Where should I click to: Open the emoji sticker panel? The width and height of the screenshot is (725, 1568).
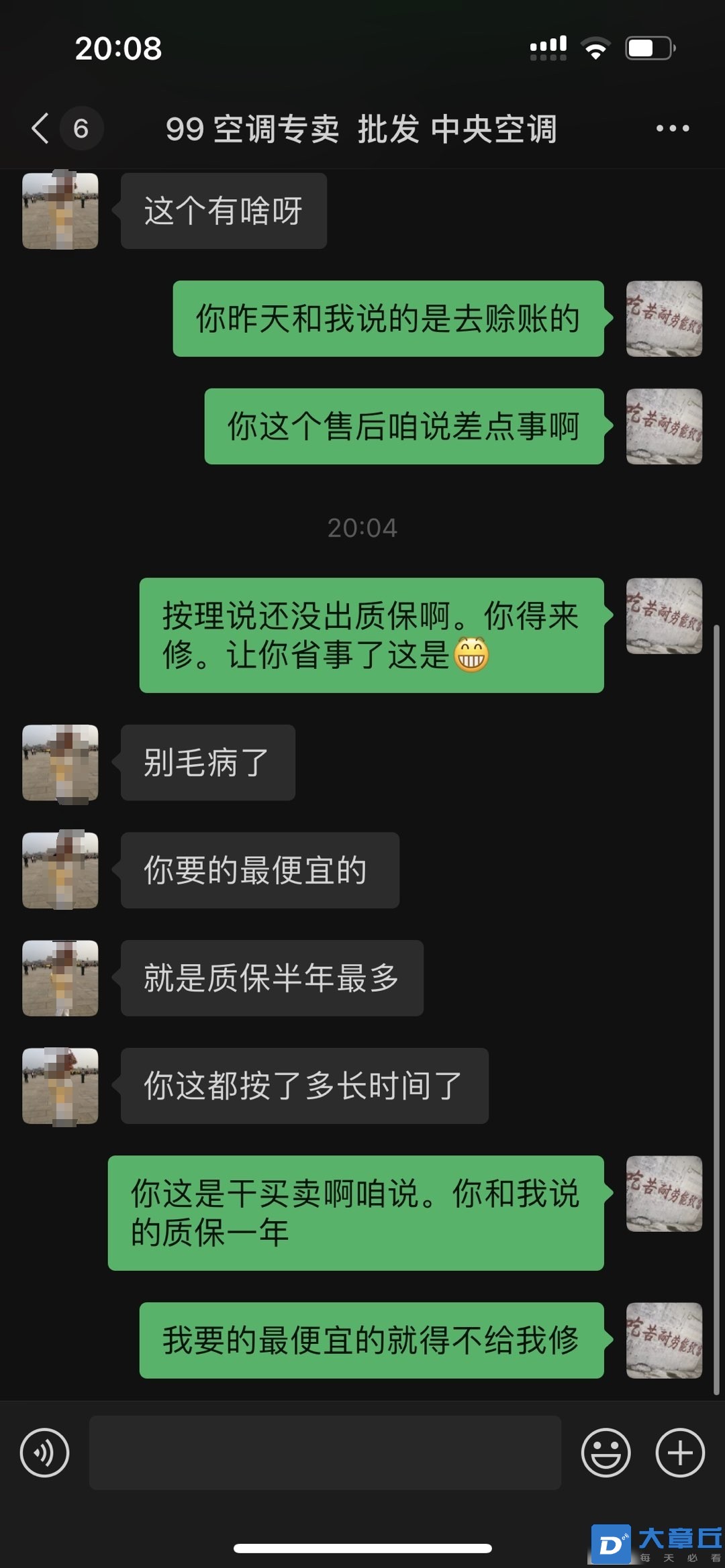(x=606, y=1453)
